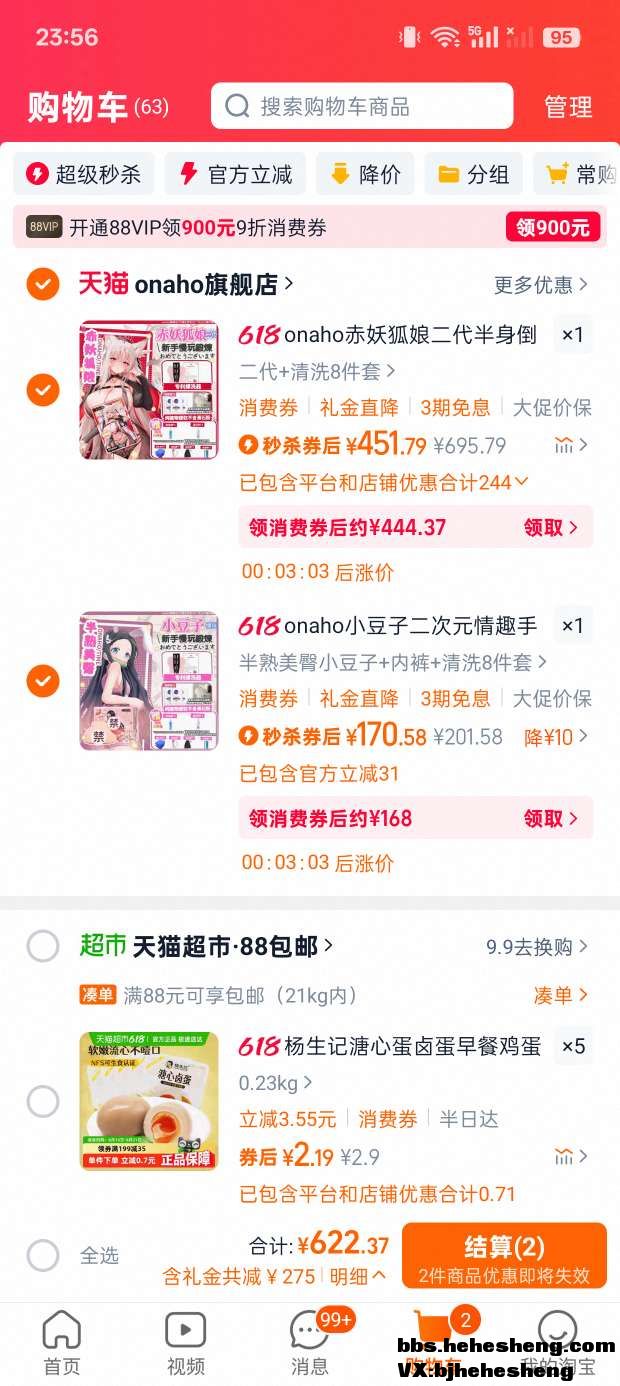This screenshot has width=620, height=1386.
Task: Deselect the onaho赤妖狐娘 item checkbox
Action: [x=42, y=389]
